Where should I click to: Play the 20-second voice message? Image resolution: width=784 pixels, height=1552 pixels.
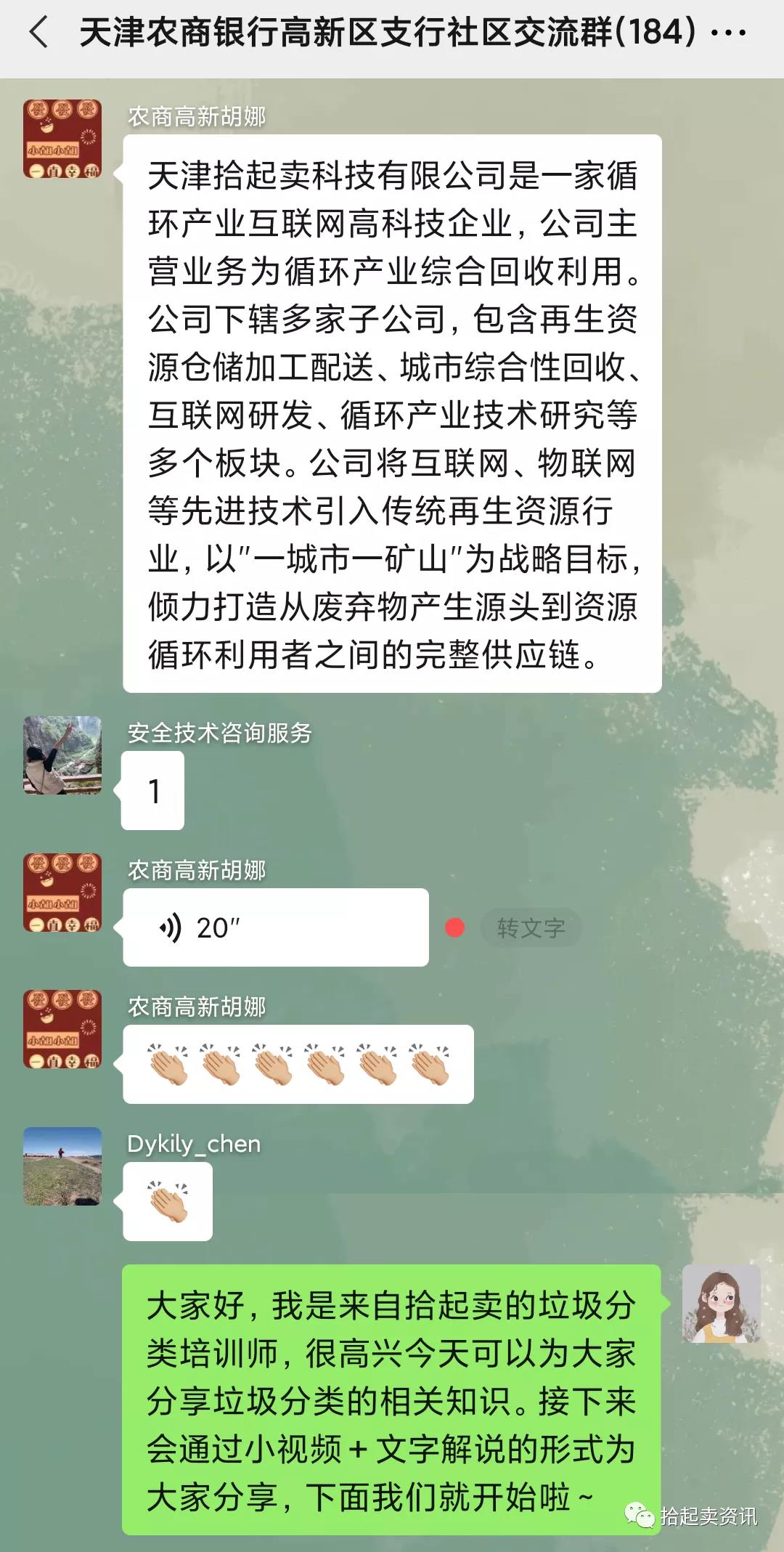click(x=275, y=927)
